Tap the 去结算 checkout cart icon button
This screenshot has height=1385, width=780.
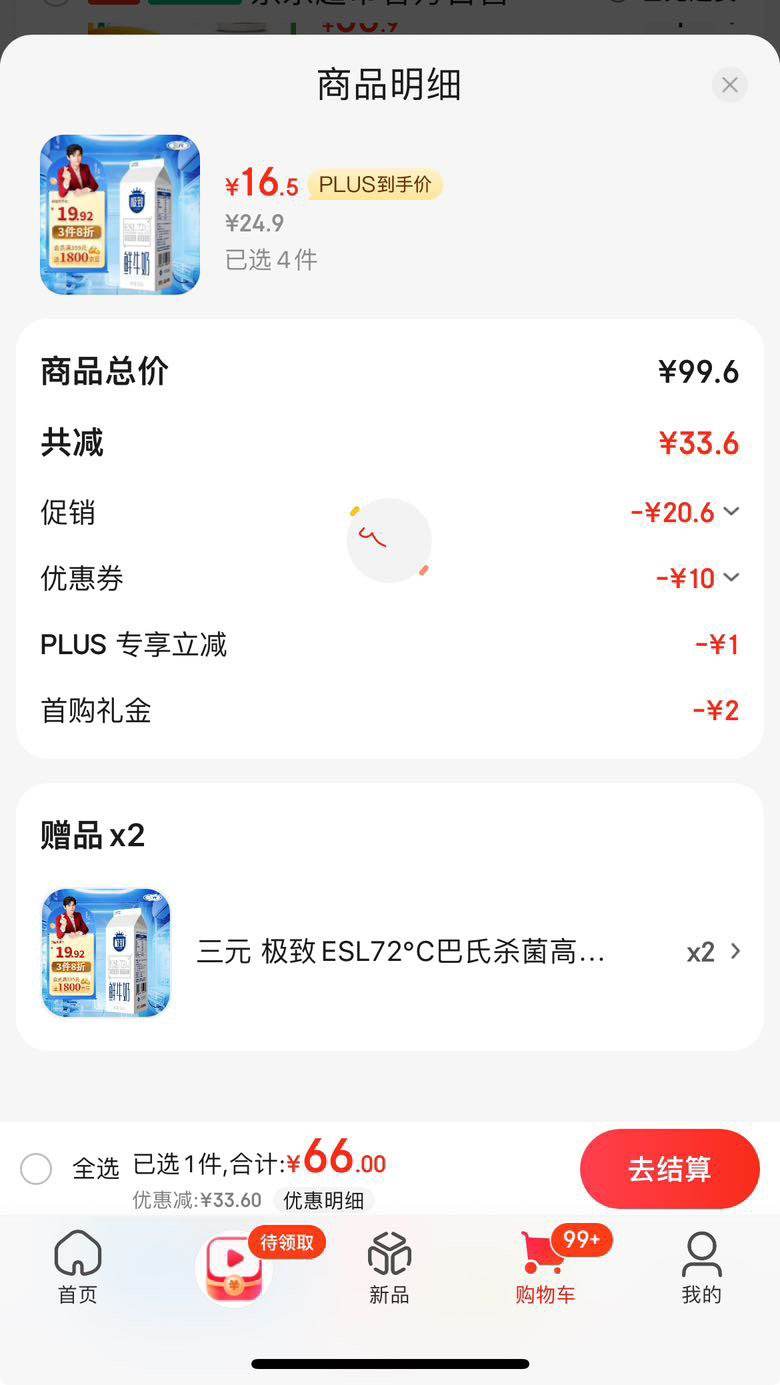point(669,1169)
